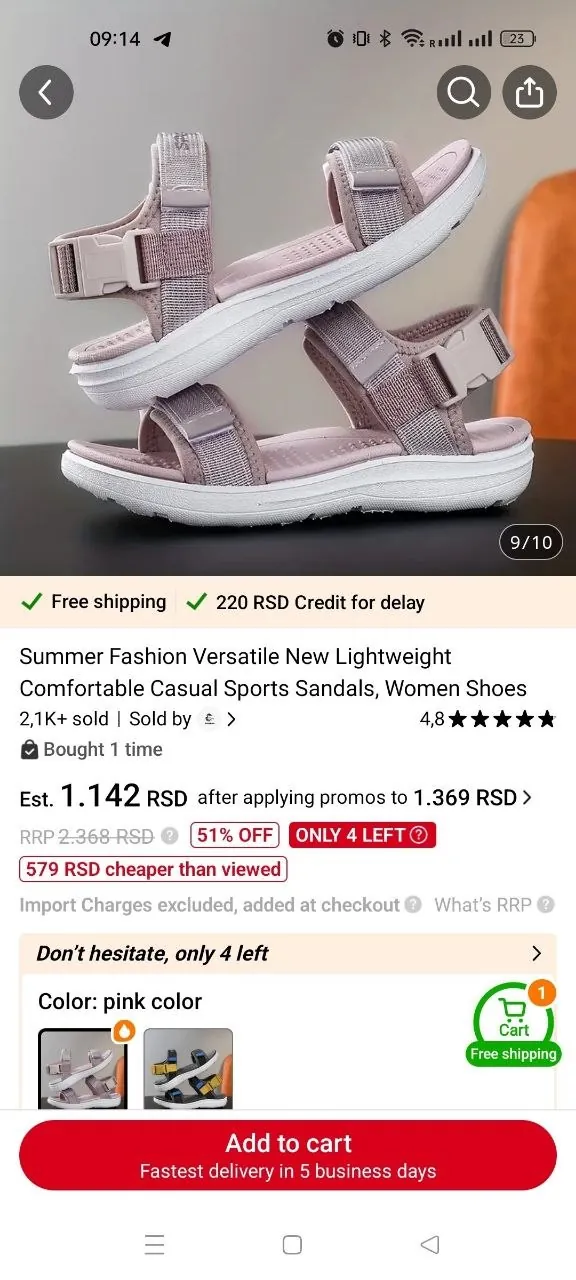Open the ONLY 4 LEFT info badge
576x1280 pixels.
pos(362,835)
